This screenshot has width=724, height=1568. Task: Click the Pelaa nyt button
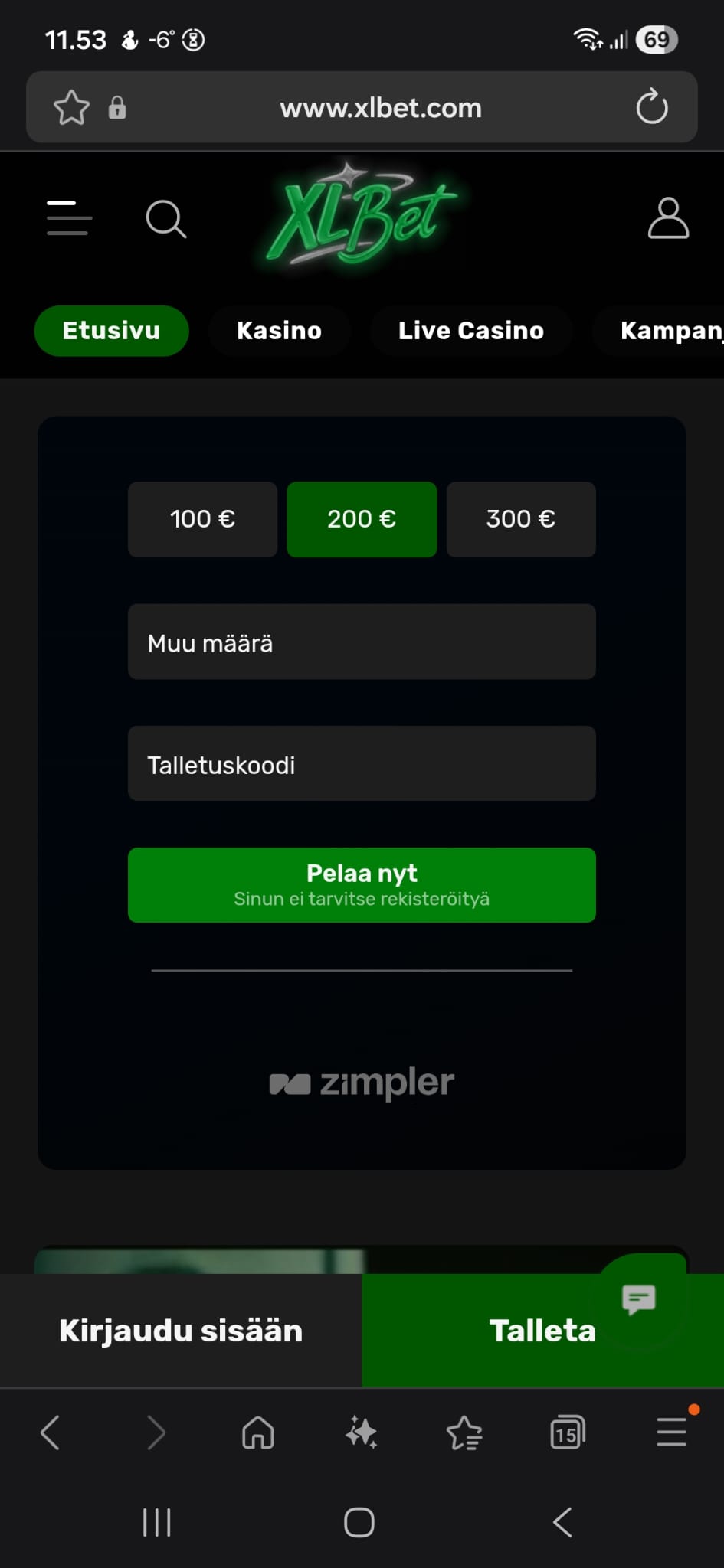point(361,885)
